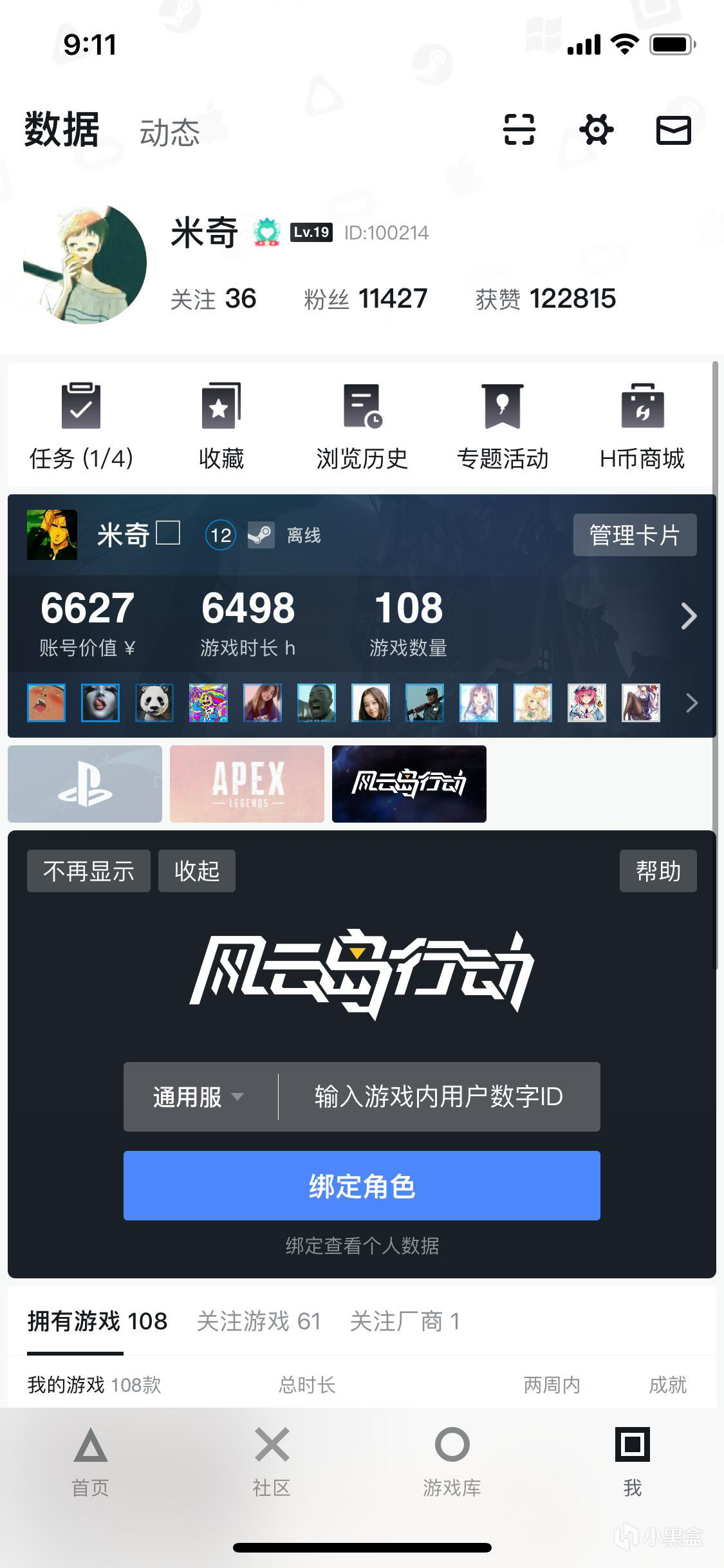Open 任务 (1/4) tasks

point(81,426)
